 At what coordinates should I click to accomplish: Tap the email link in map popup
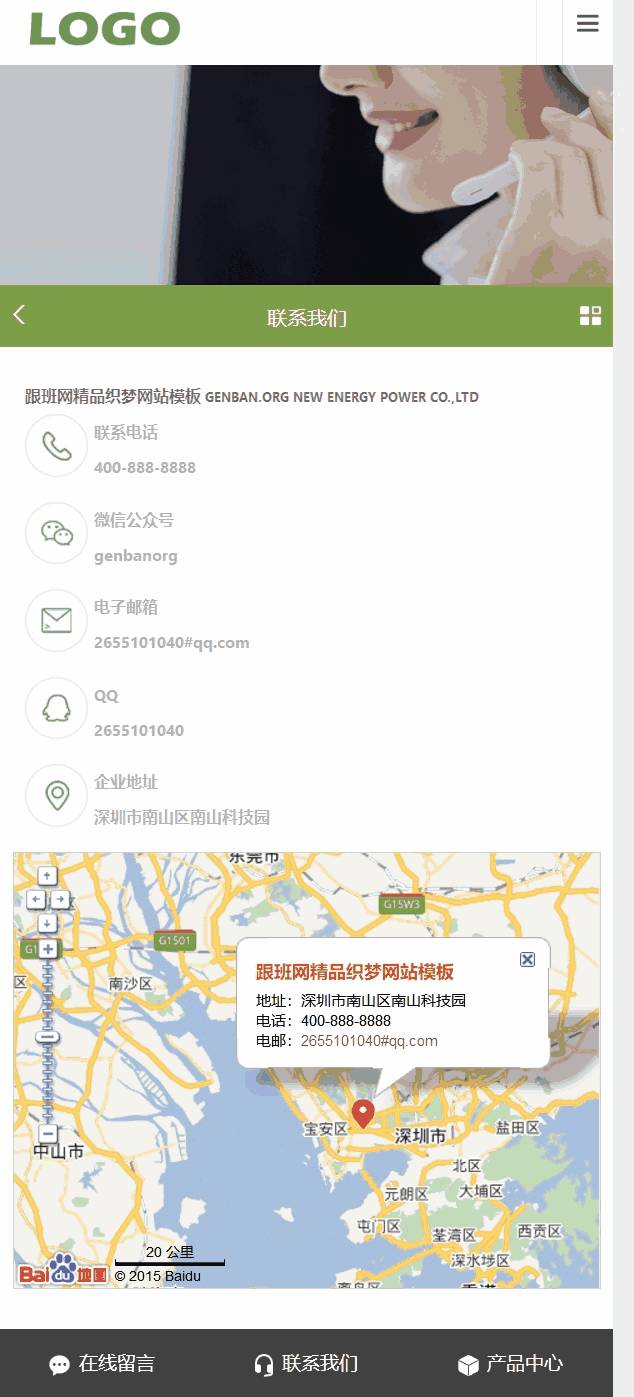coord(369,1041)
